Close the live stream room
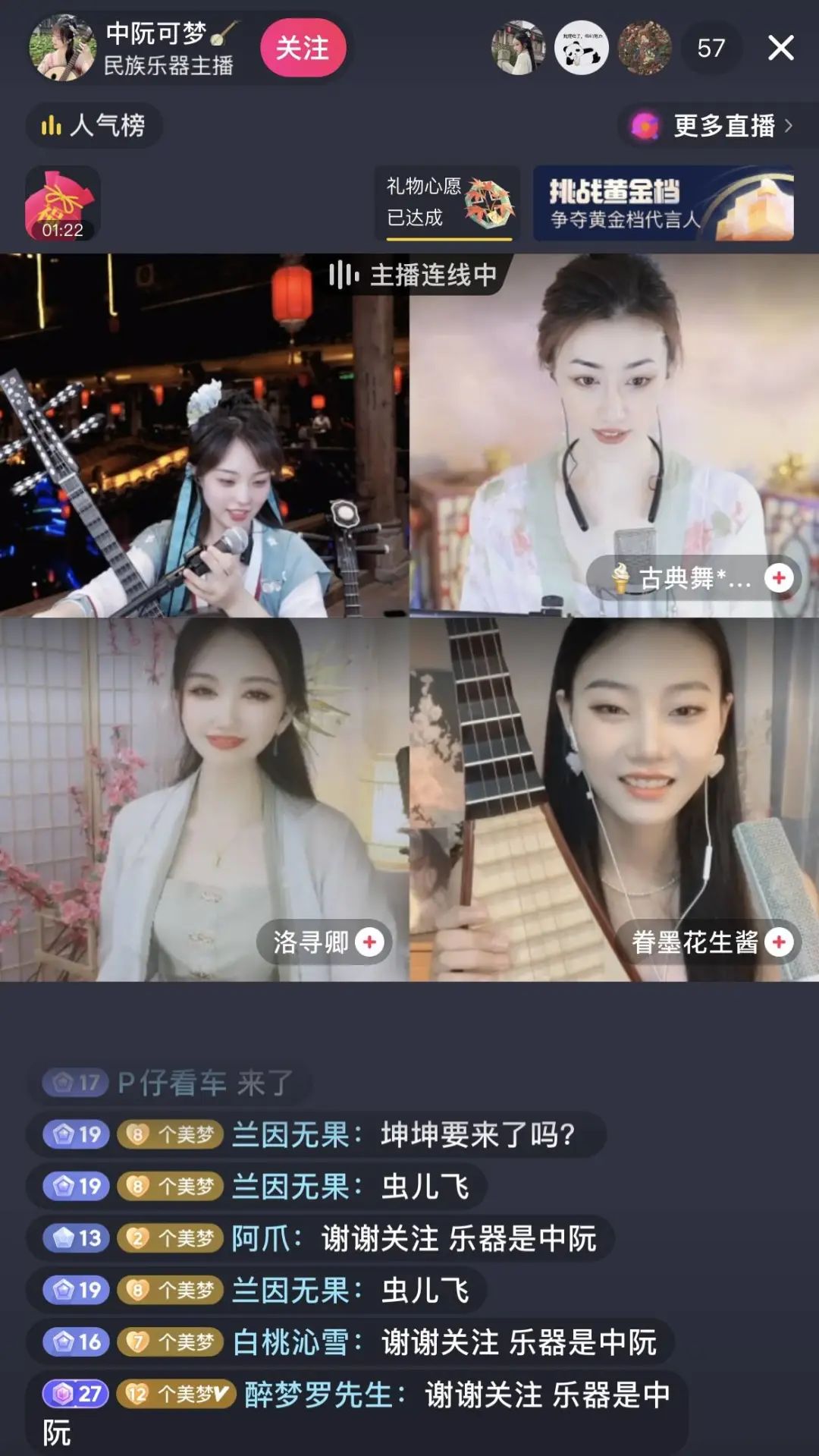This screenshot has width=819, height=1456. click(x=780, y=49)
